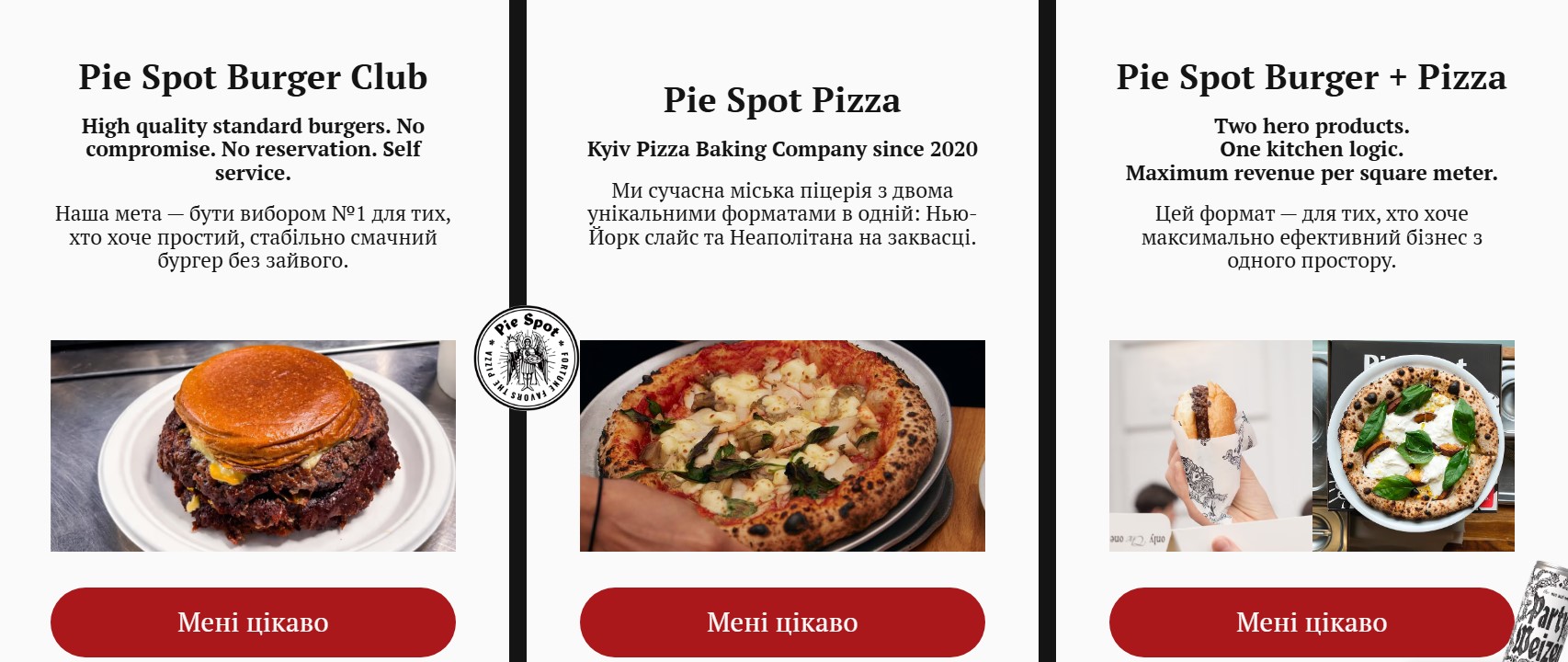Viewport: 1568px width, 662px height.
Task: Select "Мені цікаво" under Pie Spot Pizza
Action: click(782, 622)
